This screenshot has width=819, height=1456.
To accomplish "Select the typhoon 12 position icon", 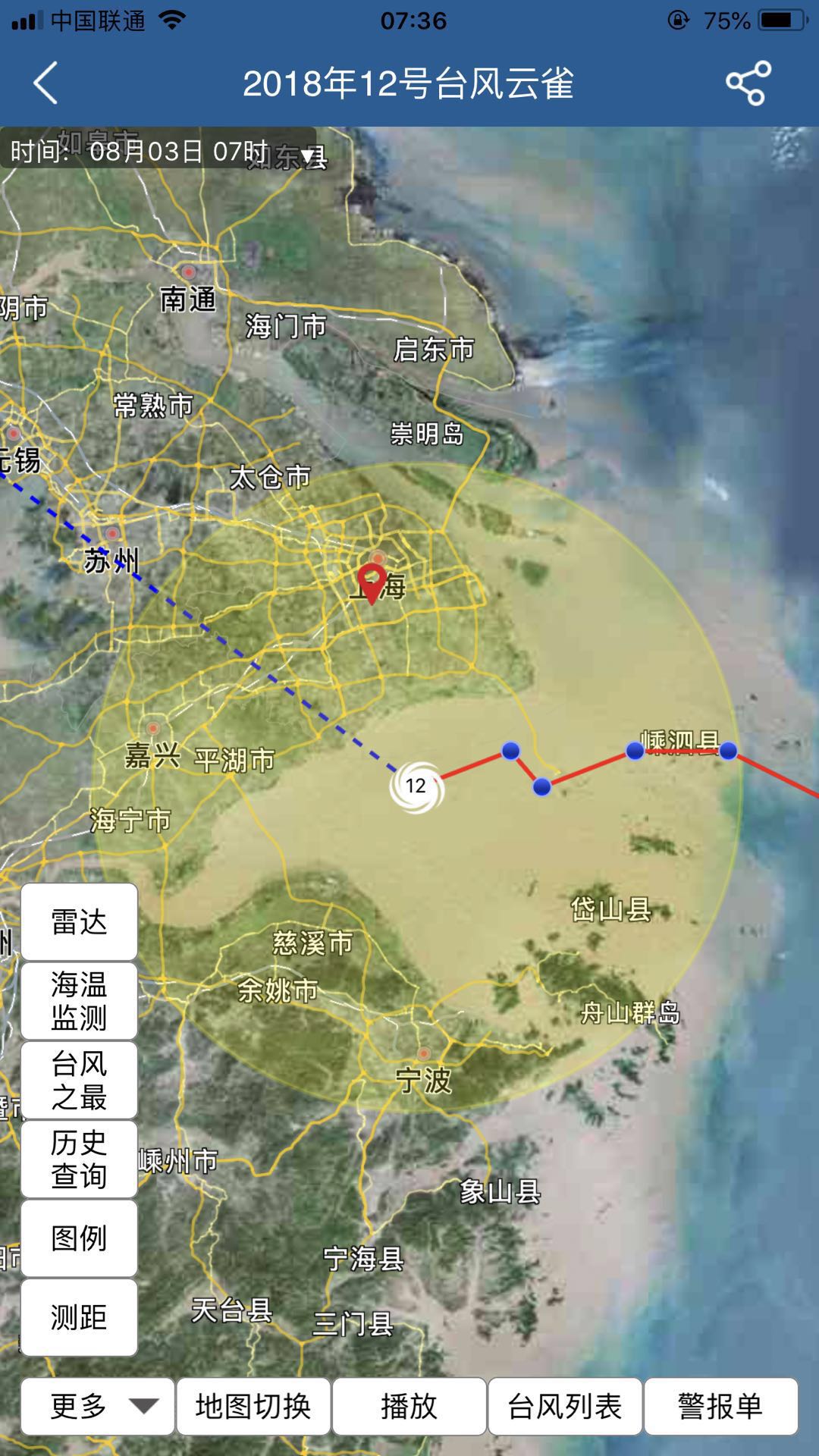I will point(416,786).
